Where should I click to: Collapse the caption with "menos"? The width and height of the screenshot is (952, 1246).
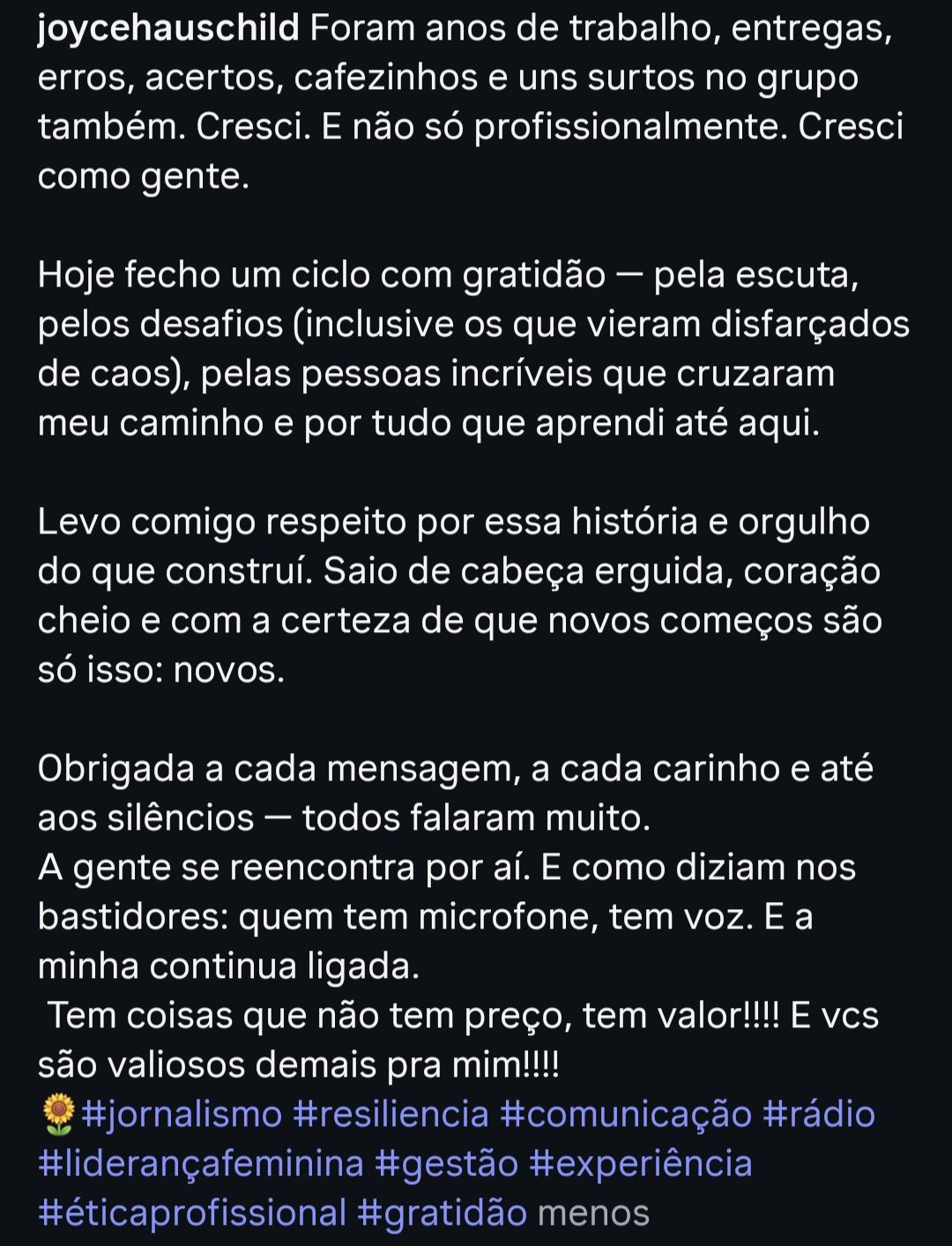pos(593,1213)
